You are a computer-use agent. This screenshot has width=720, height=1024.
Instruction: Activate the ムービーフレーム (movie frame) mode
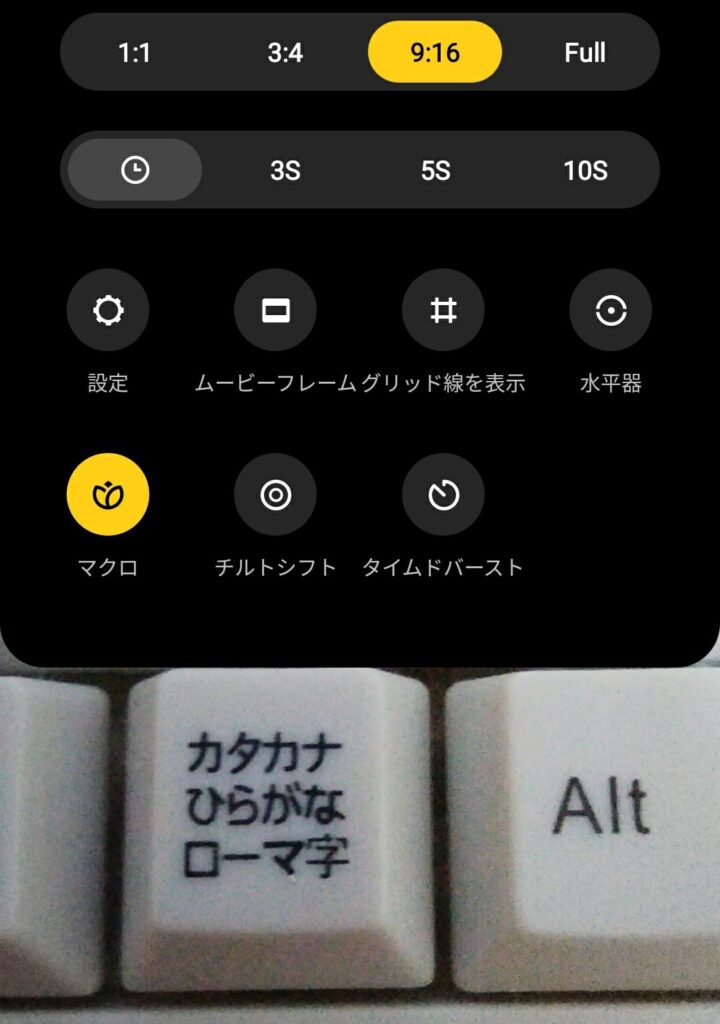pyautogui.click(x=275, y=310)
